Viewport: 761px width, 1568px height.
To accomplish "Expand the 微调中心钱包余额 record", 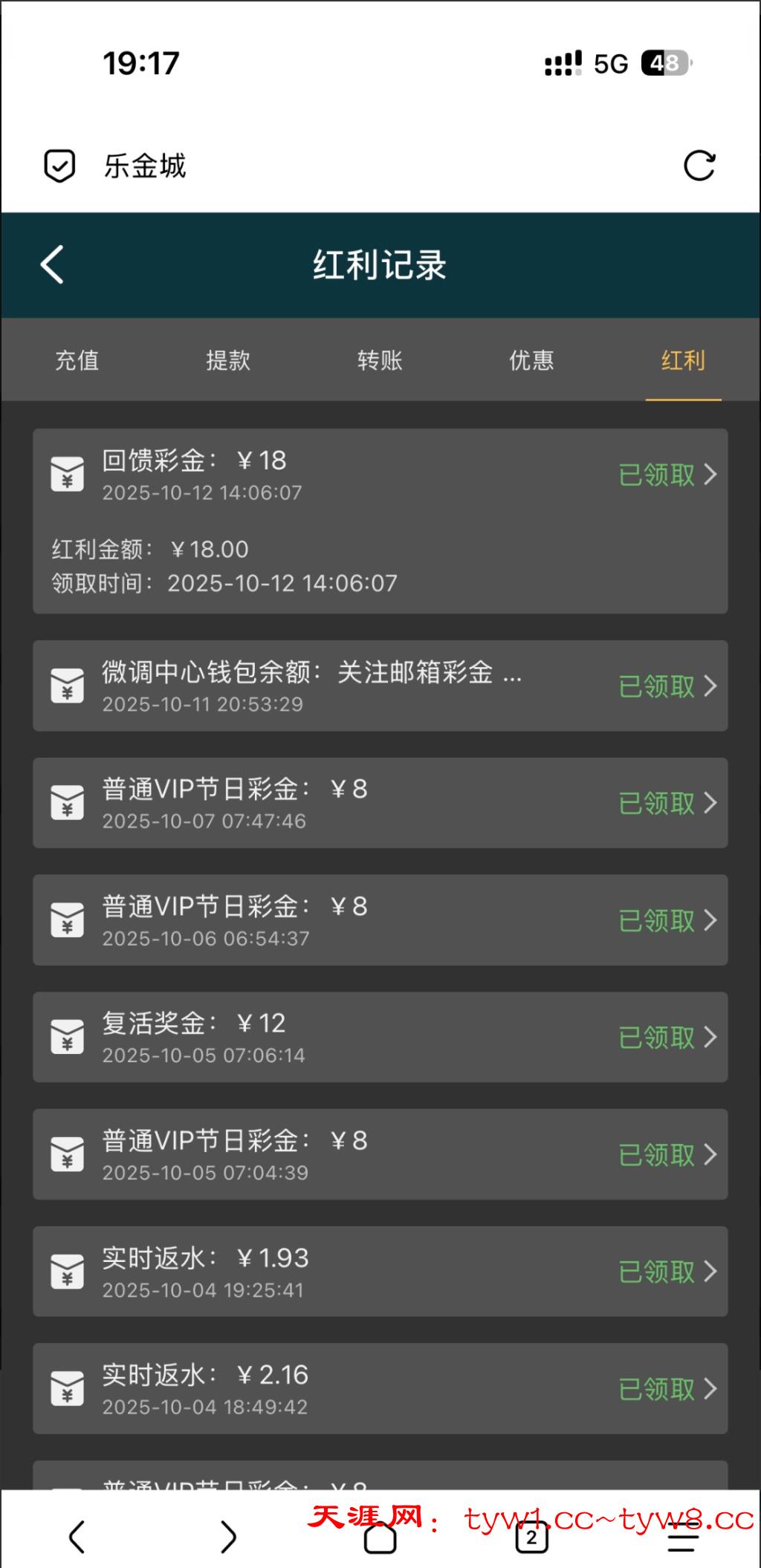I will coord(667,686).
